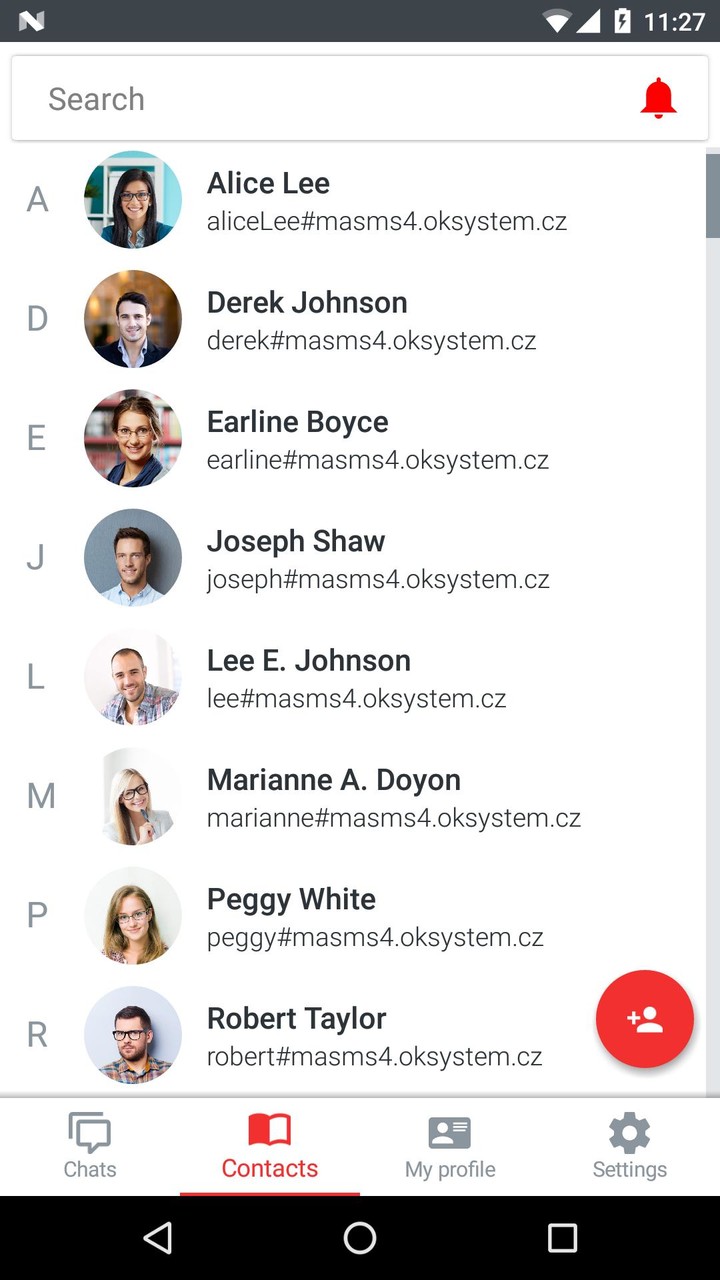Tap Marianne A. Doyon's email address
The image size is (720, 1280).
coord(393,817)
